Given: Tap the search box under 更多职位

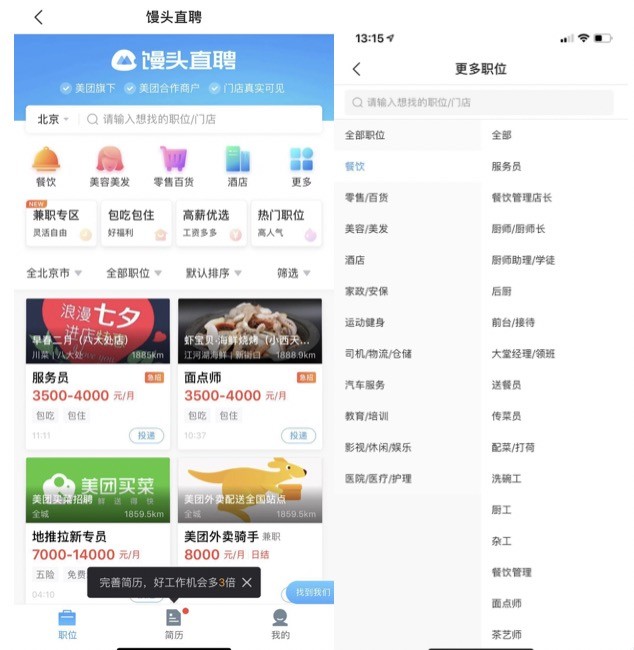Looking at the screenshot, I should tap(479, 102).
